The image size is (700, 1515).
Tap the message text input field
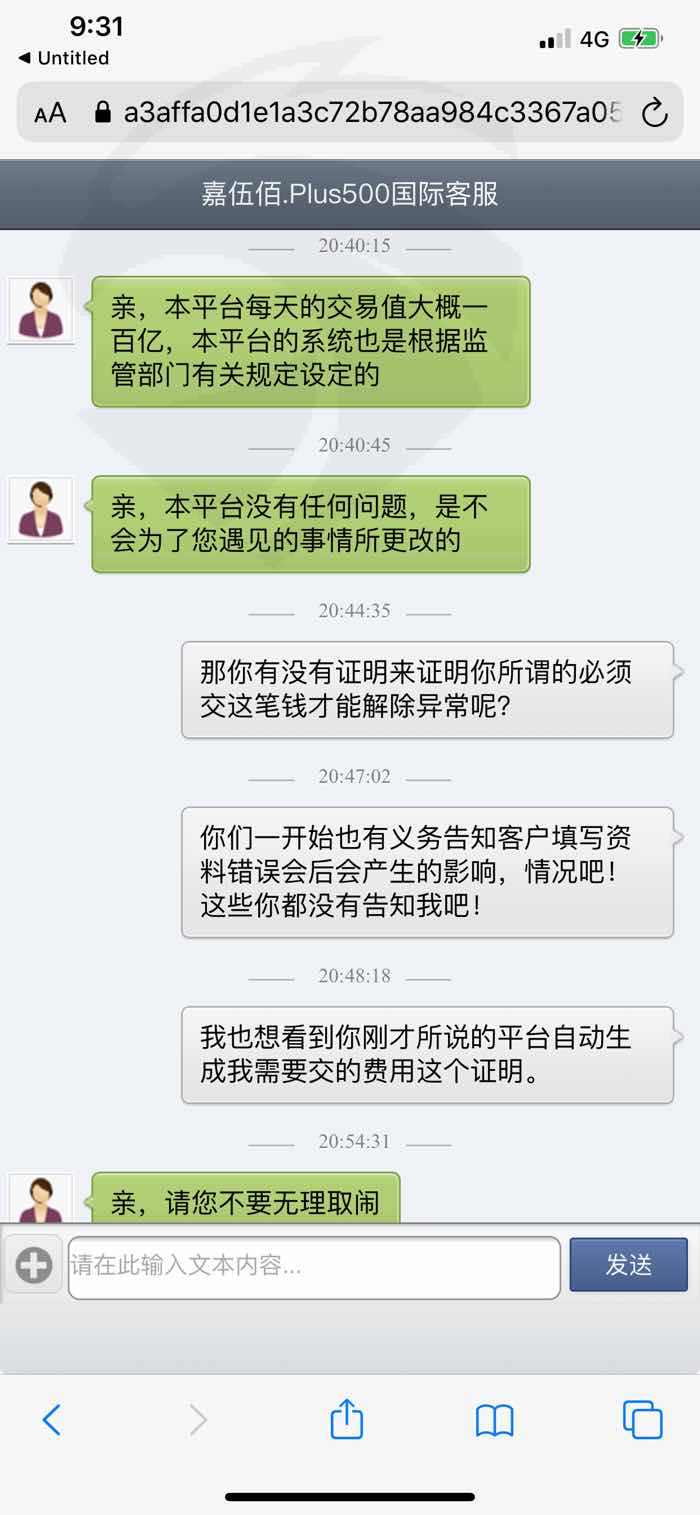pyautogui.click(x=314, y=1267)
